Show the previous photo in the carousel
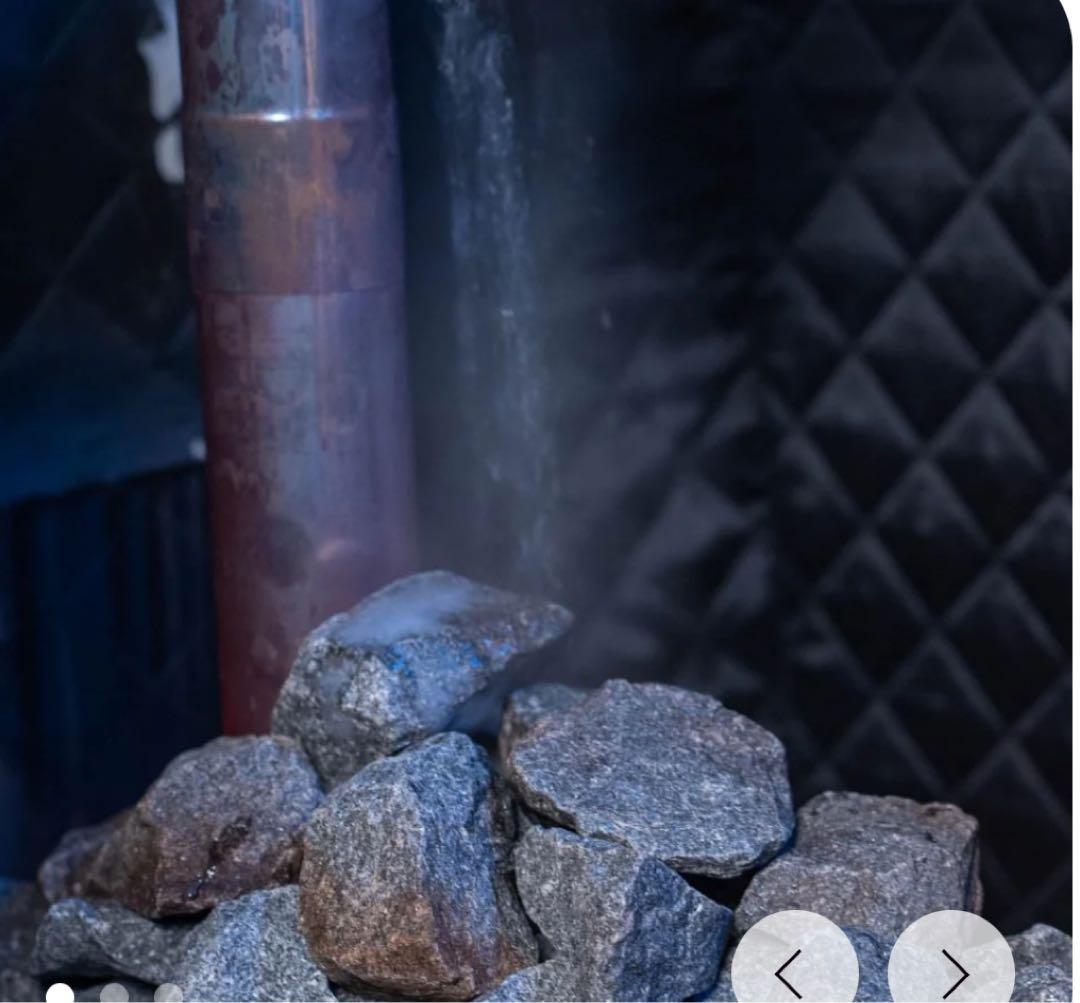The height and width of the screenshot is (1003, 1080). [794, 968]
